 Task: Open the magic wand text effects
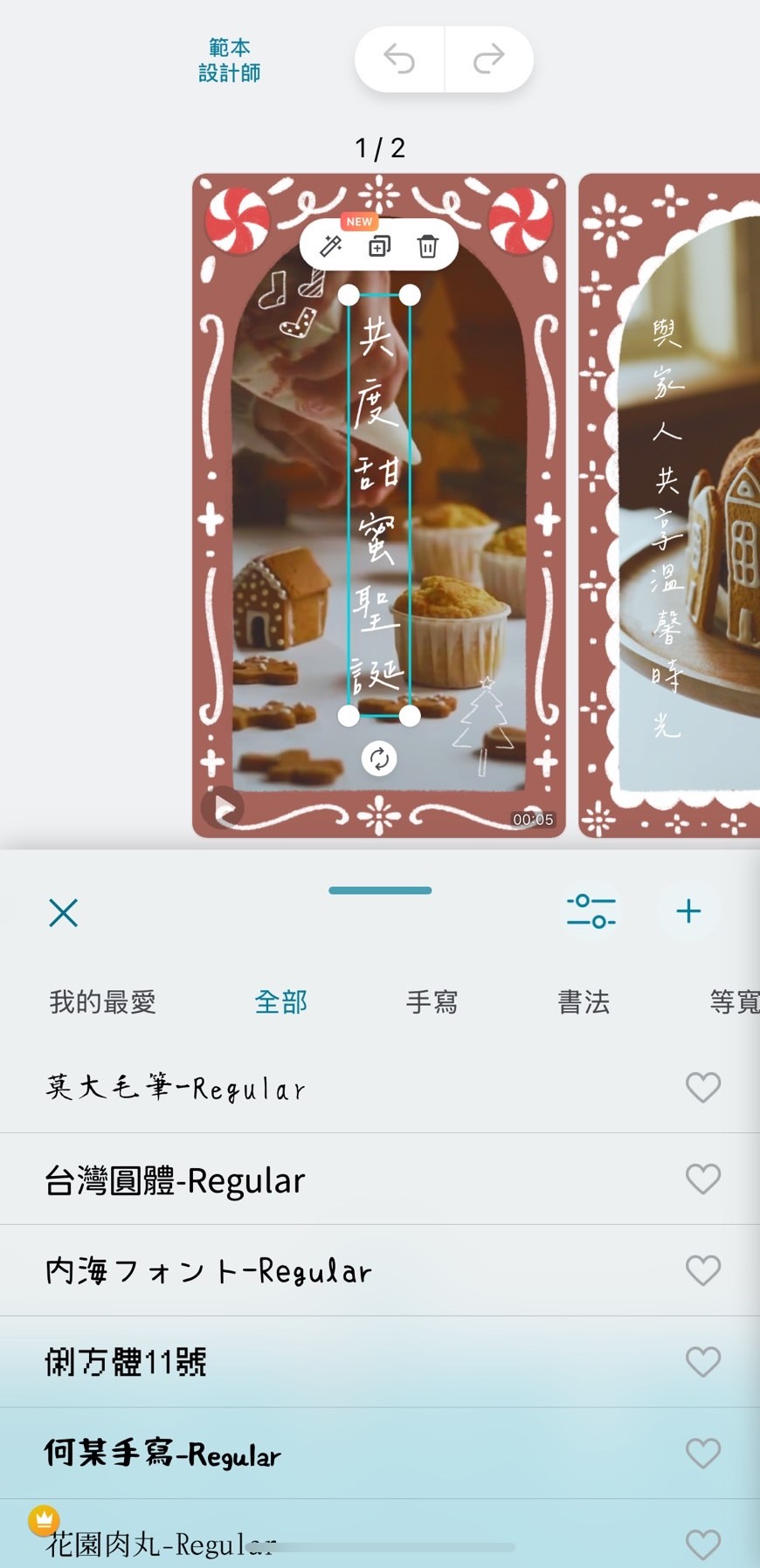coord(331,246)
